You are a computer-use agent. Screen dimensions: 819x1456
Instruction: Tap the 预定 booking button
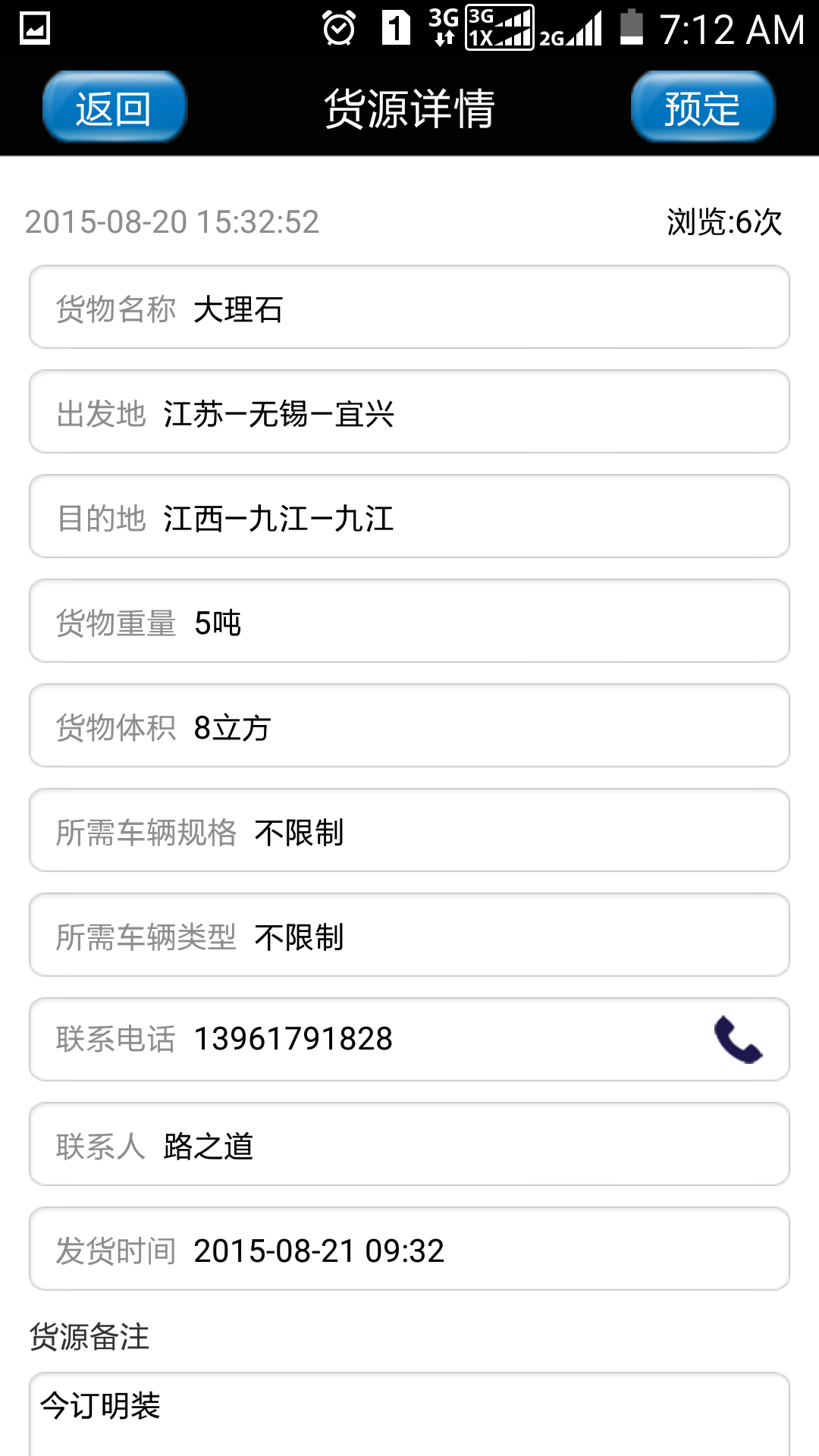click(x=703, y=108)
